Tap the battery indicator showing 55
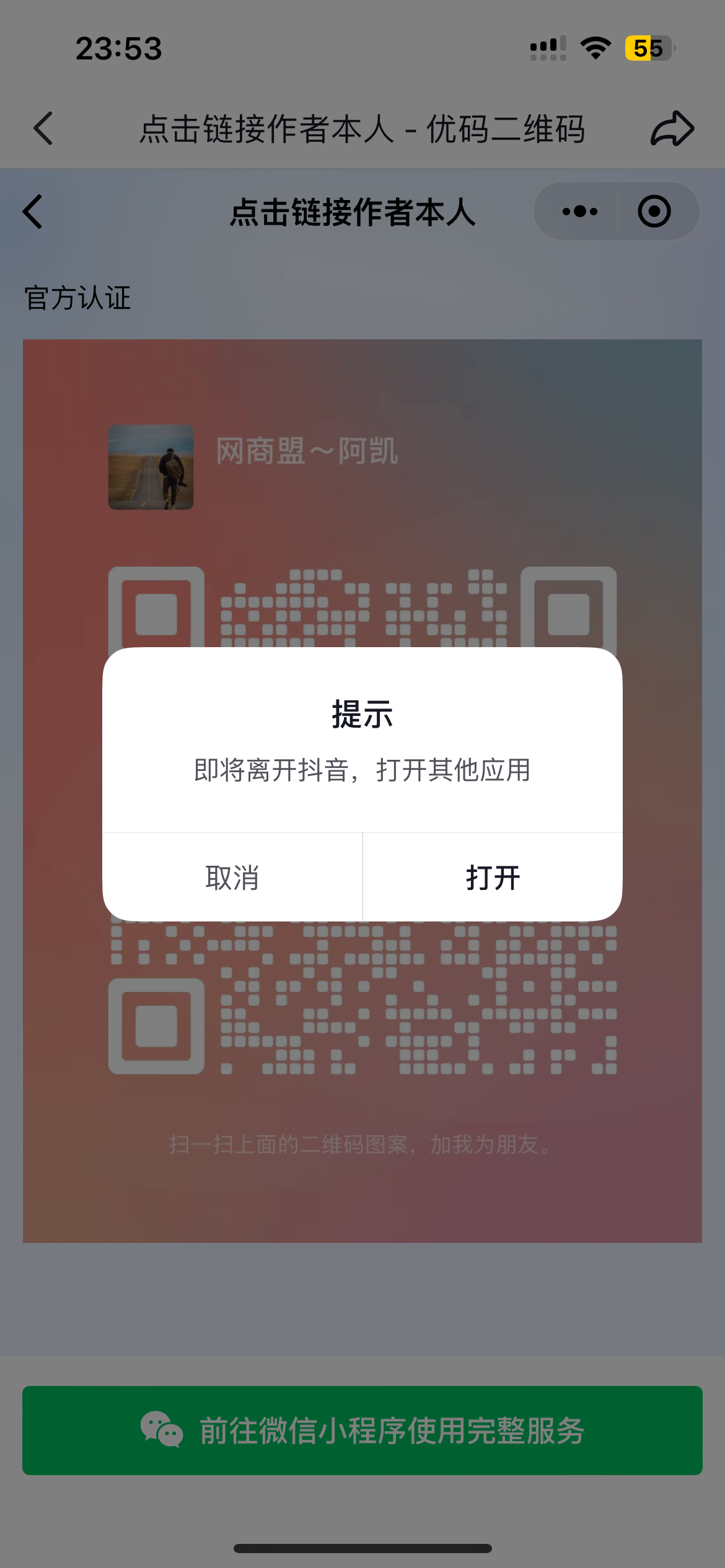Viewport: 725px width, 1568px height. click(x=648, y=46)
